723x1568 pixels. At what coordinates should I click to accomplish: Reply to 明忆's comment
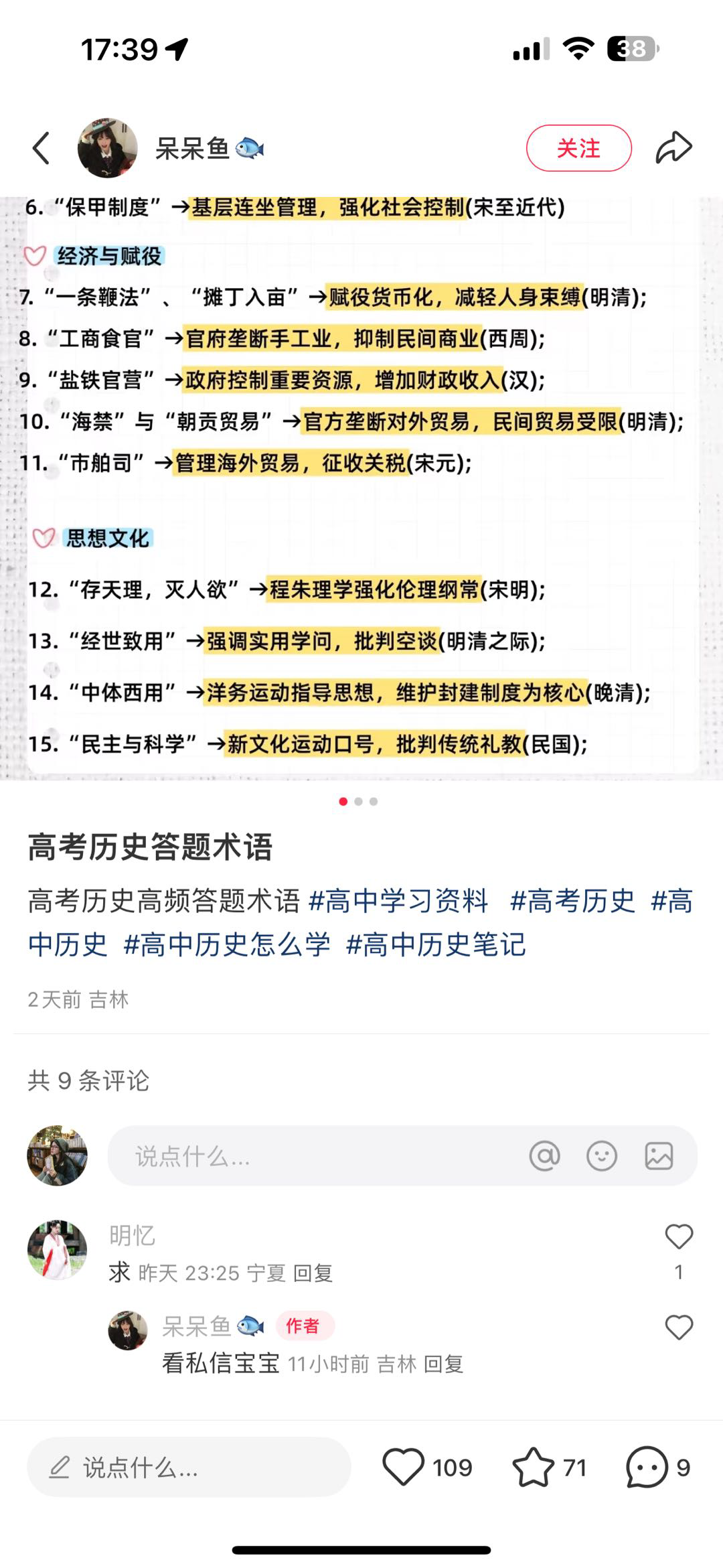313,1273
